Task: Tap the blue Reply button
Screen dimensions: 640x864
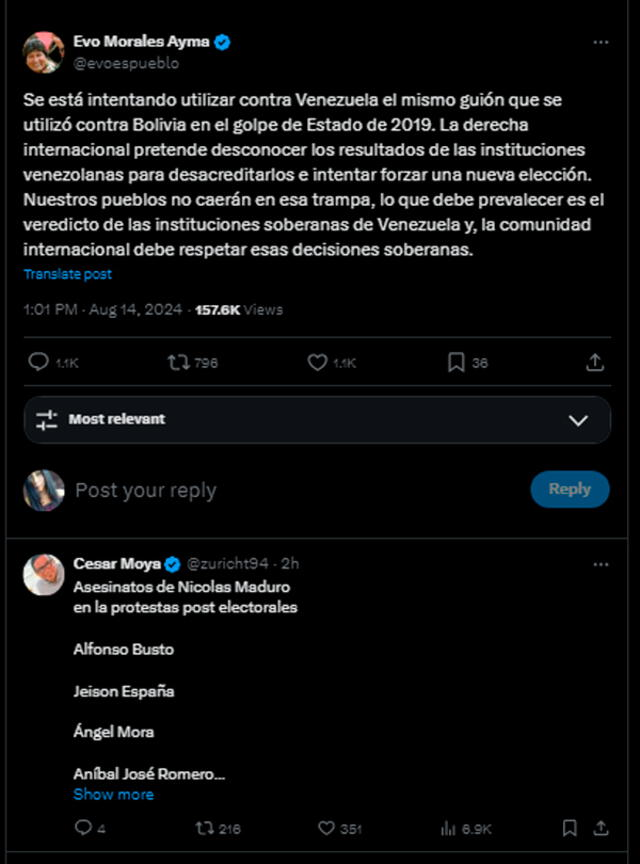Action: (x=569, y=489)
